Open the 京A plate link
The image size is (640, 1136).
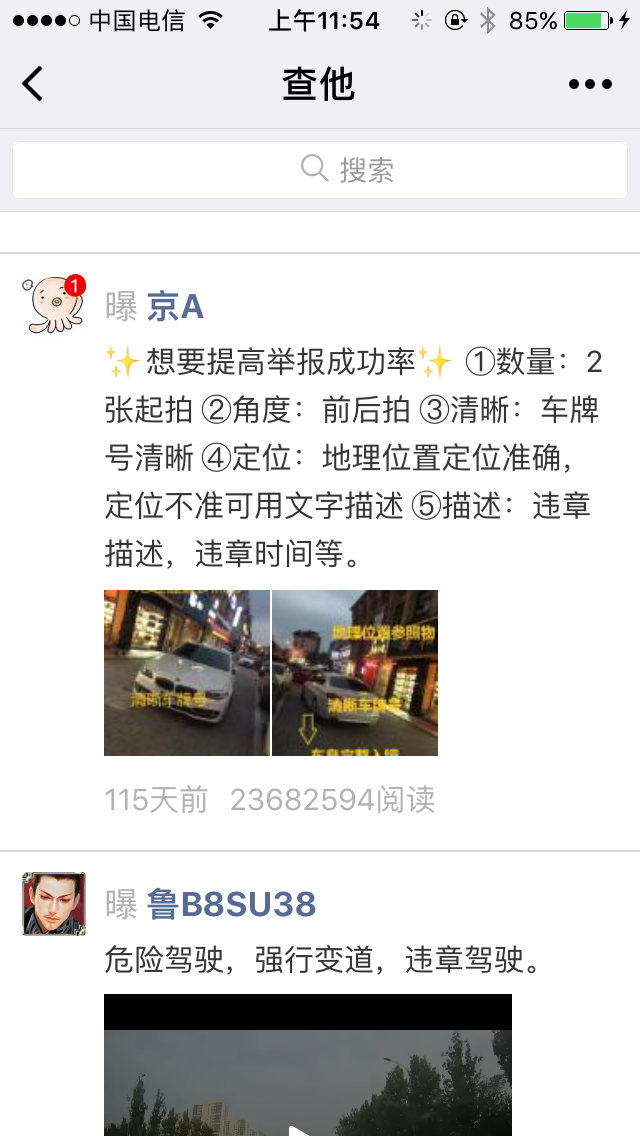pos(175,307)
